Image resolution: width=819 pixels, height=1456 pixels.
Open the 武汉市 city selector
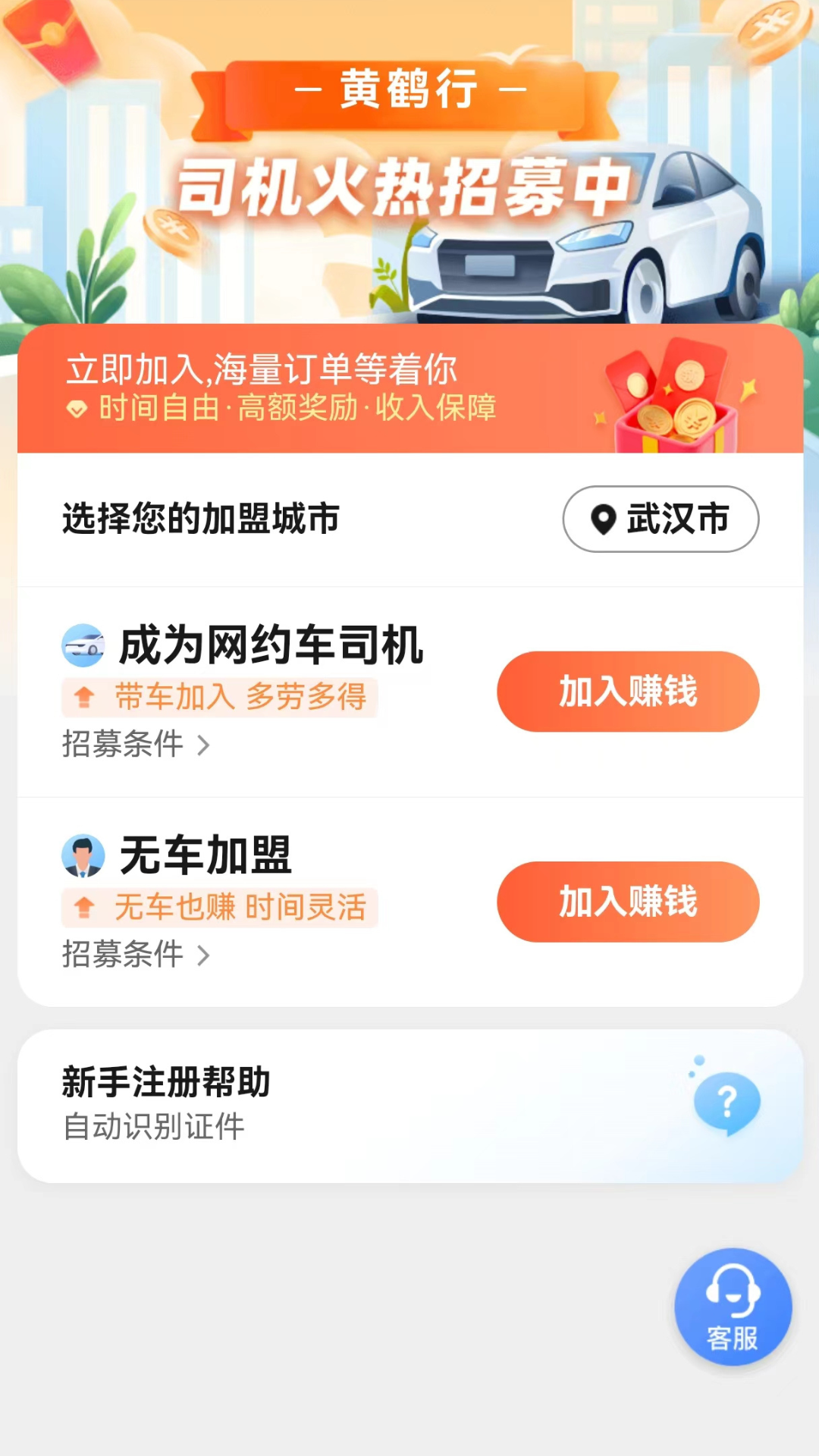click(x=661, y=519)
